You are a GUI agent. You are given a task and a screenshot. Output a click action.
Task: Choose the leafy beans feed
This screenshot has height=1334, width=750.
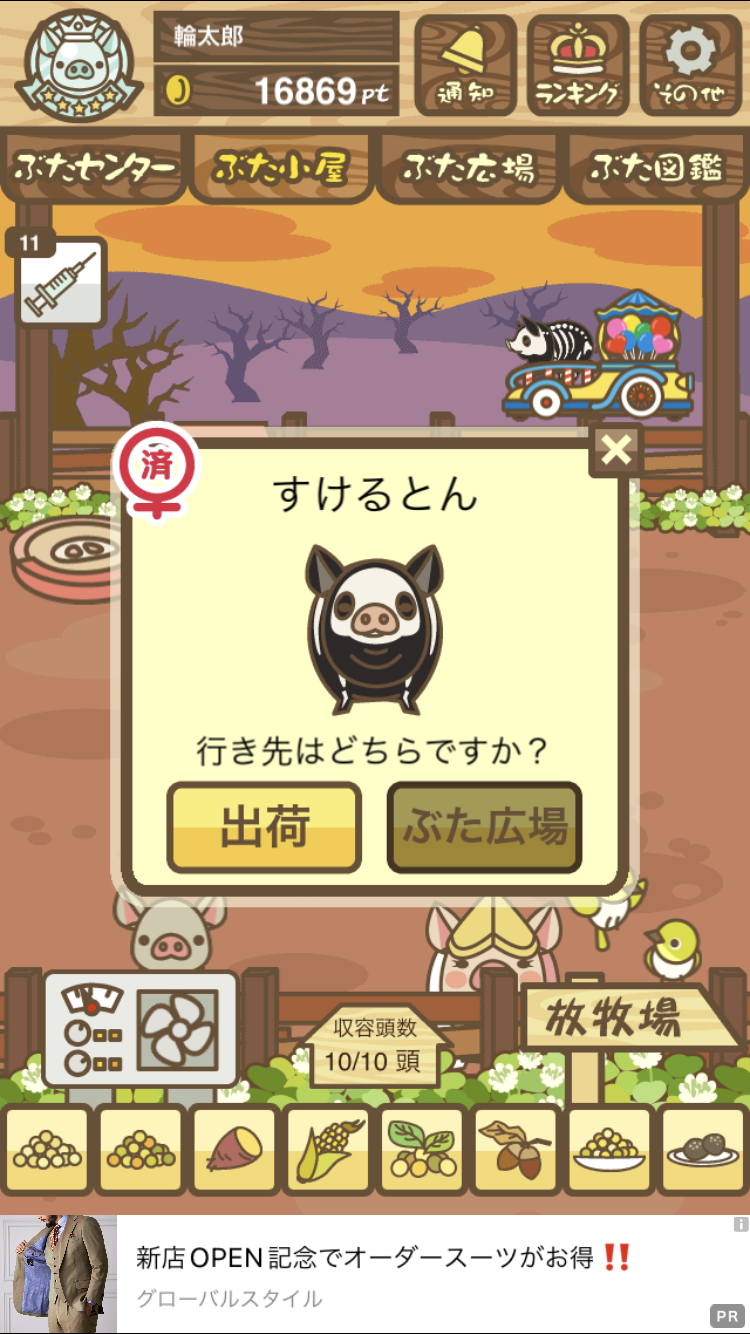pyautogui.click(x=421, y=1150)
